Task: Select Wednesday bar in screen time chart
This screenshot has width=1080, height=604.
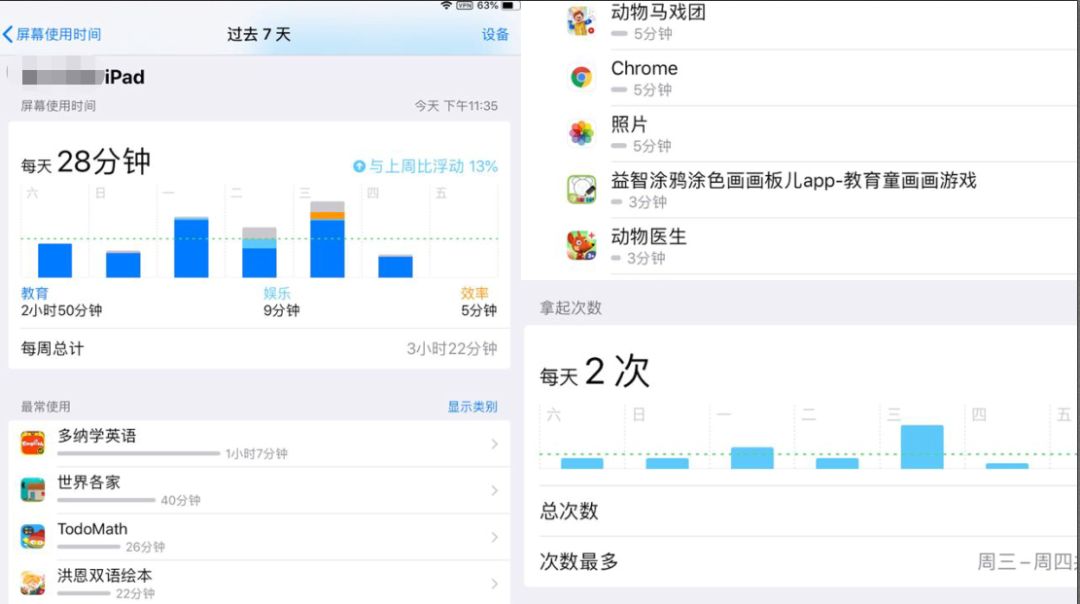Action: [x=327, y=240]
